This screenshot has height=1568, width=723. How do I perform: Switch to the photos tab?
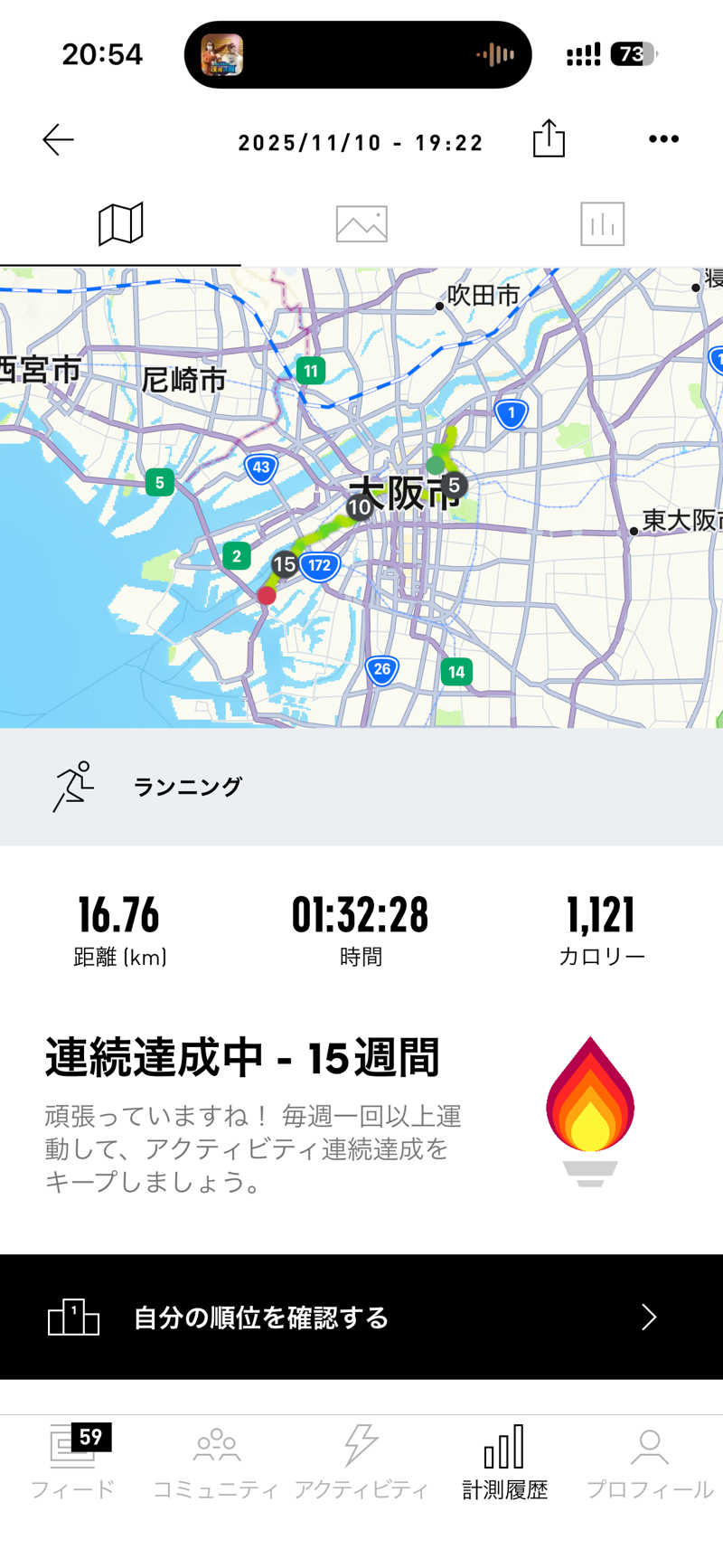pyautogui.click(x=361, y=223)
